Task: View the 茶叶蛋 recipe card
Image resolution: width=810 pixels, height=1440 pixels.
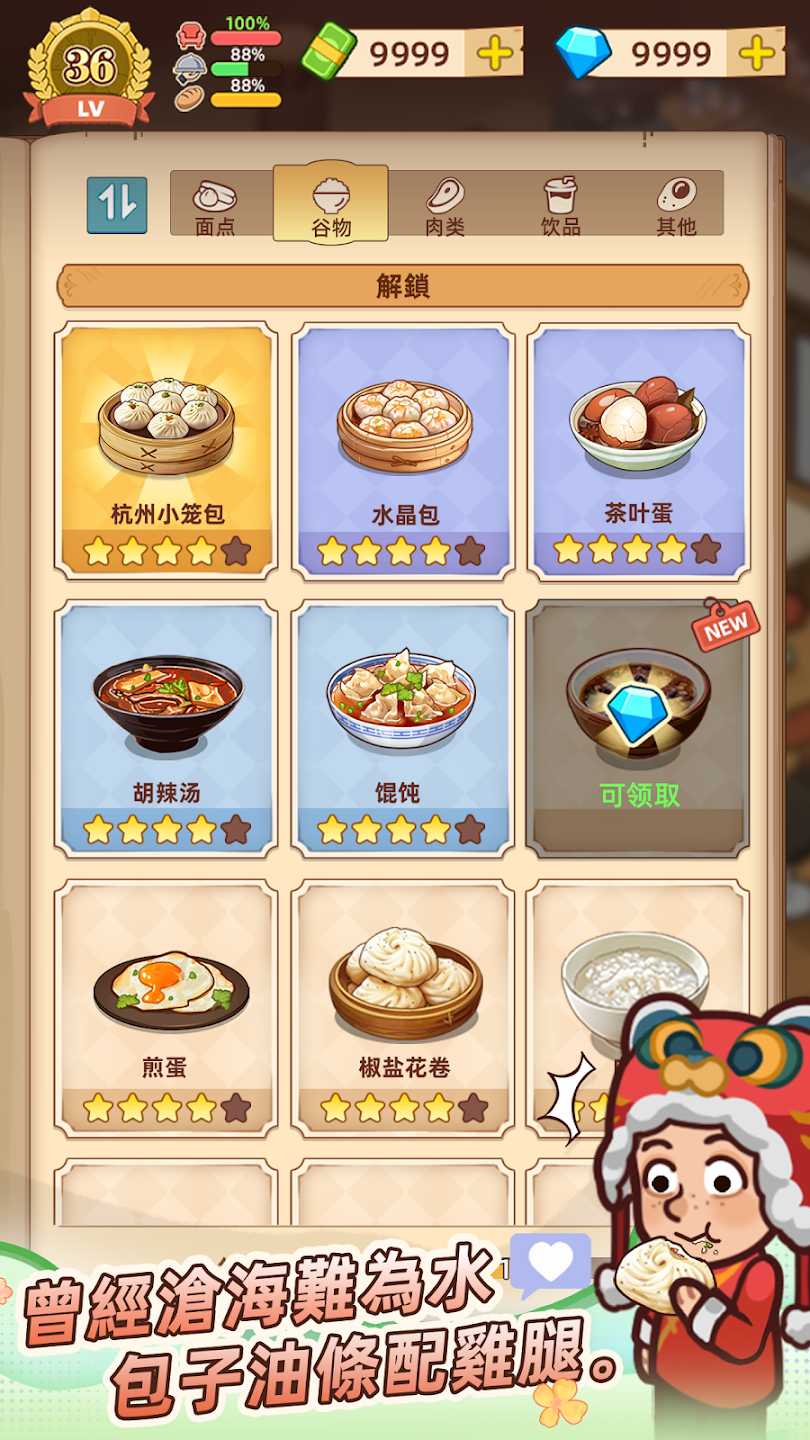Action: pos(638,450)
